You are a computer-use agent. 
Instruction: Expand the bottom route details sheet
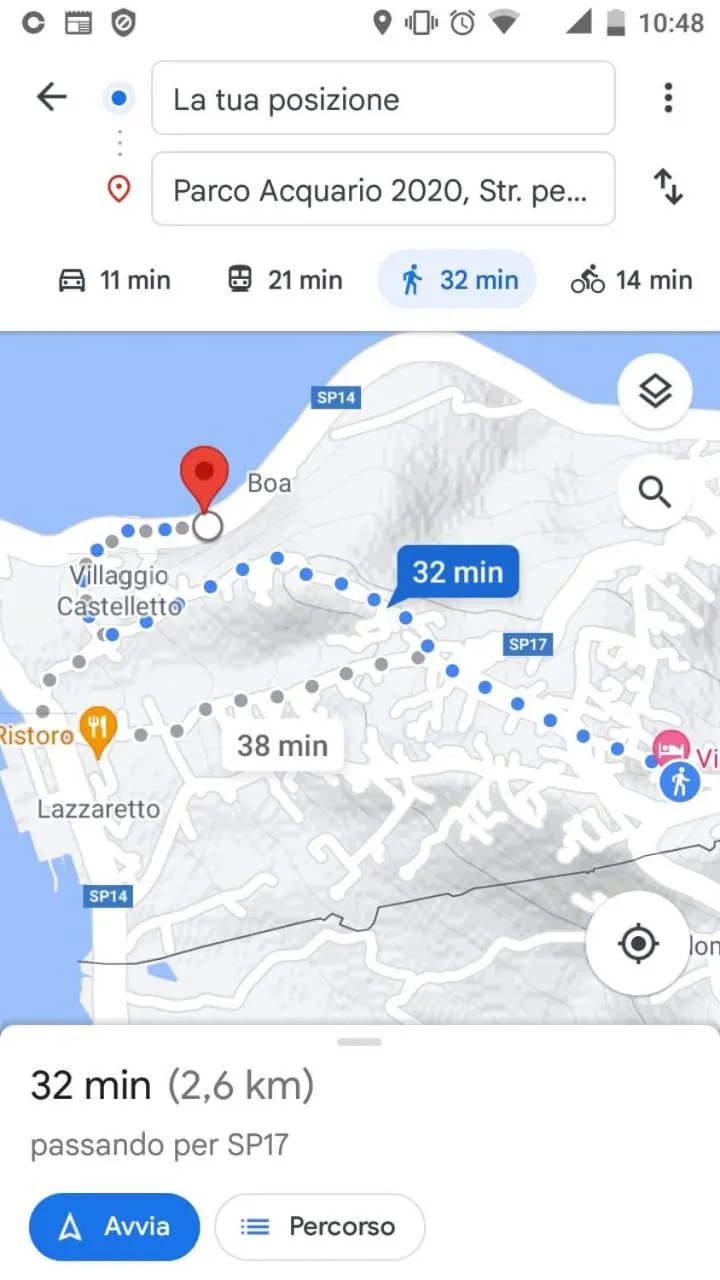click(x=358, y=1042)
